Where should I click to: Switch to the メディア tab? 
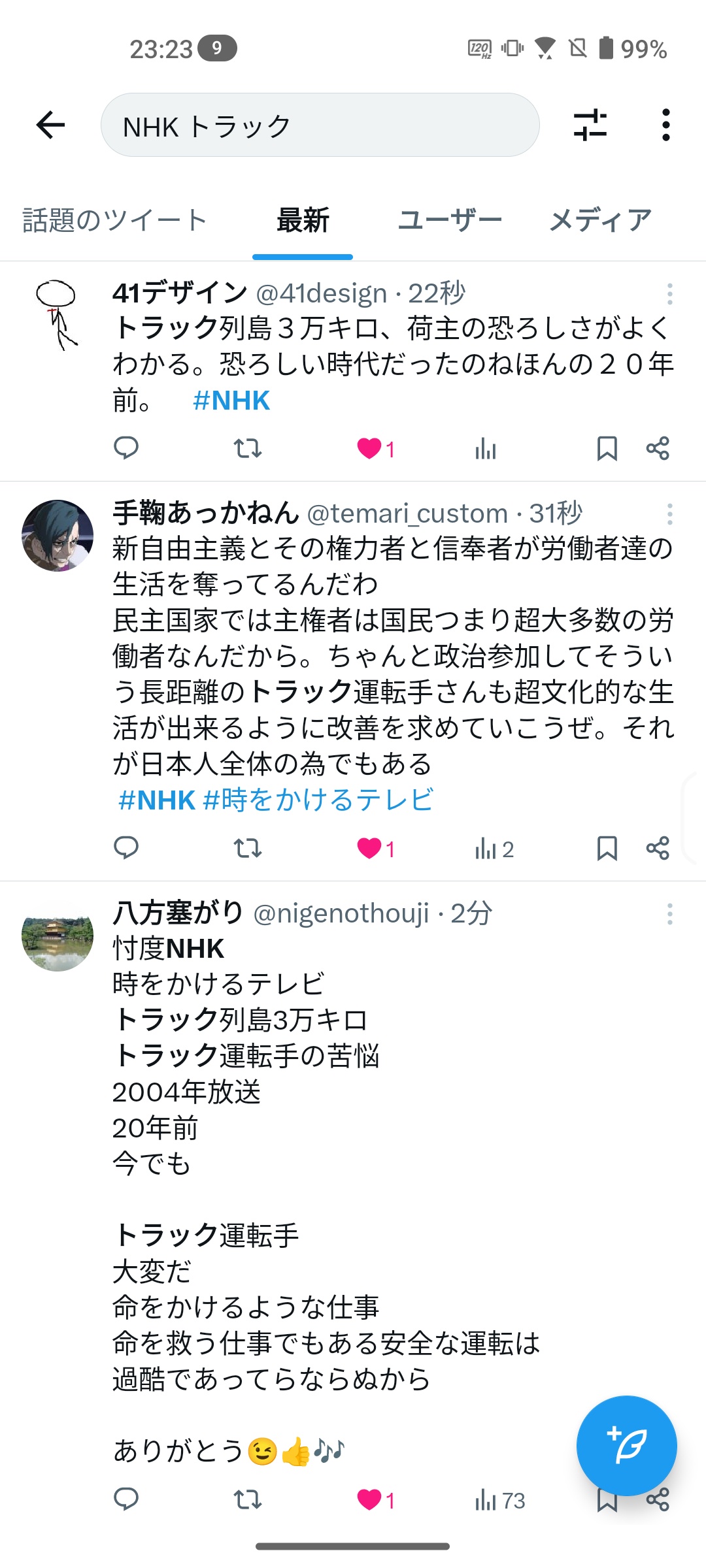click(600, 220)
